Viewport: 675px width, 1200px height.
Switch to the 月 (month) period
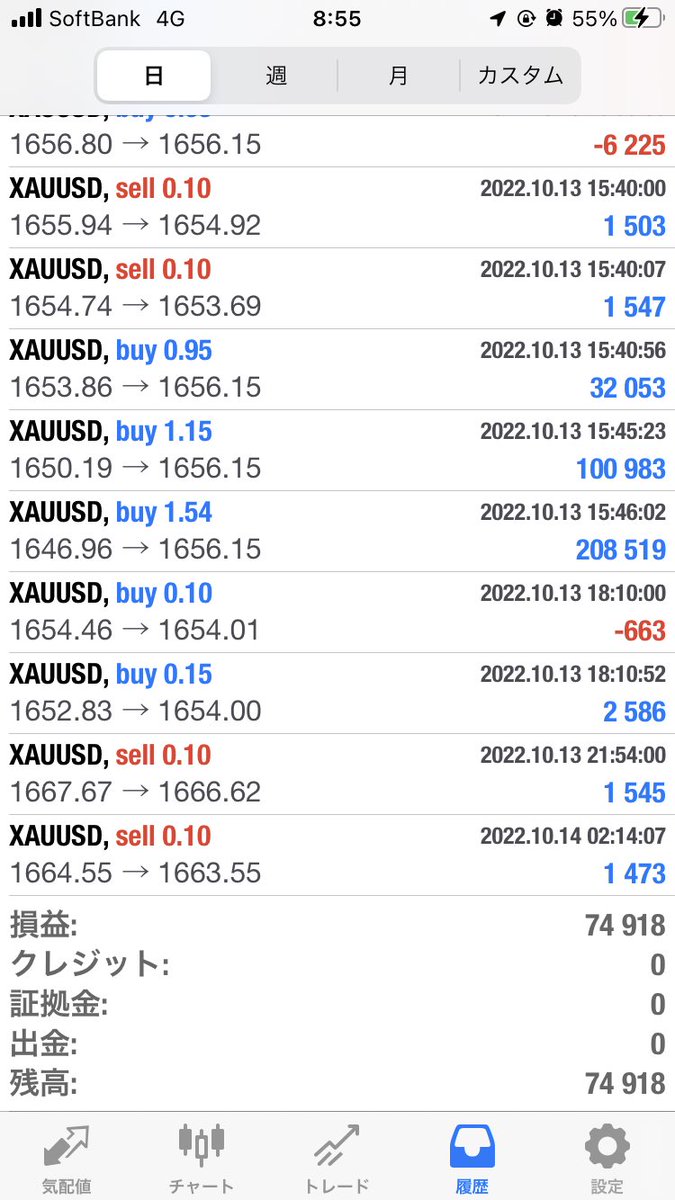[x=398, y=75]
